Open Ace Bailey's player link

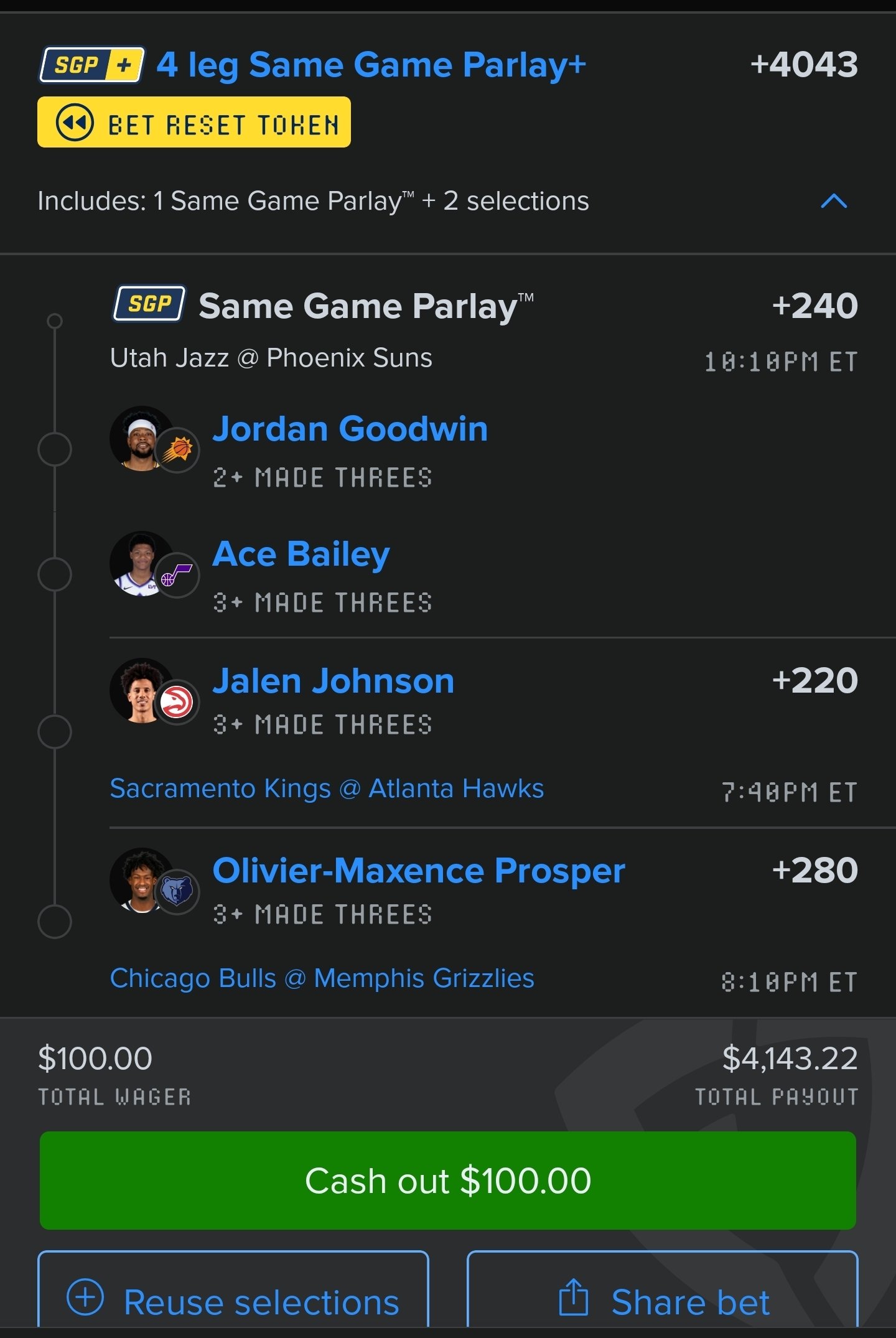pos(301,554)
